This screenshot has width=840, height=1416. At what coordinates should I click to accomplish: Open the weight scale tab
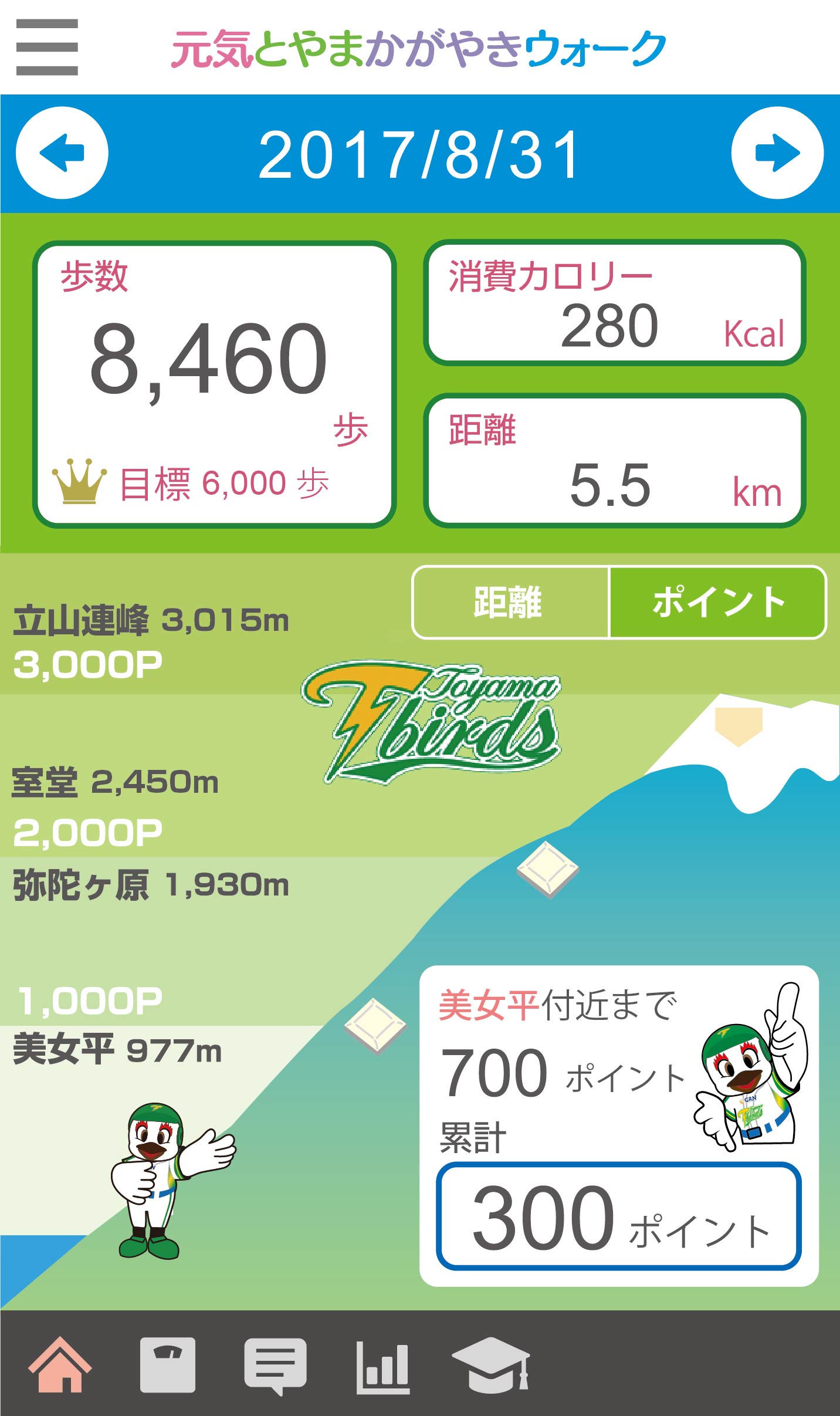[x=168, y=1364]
